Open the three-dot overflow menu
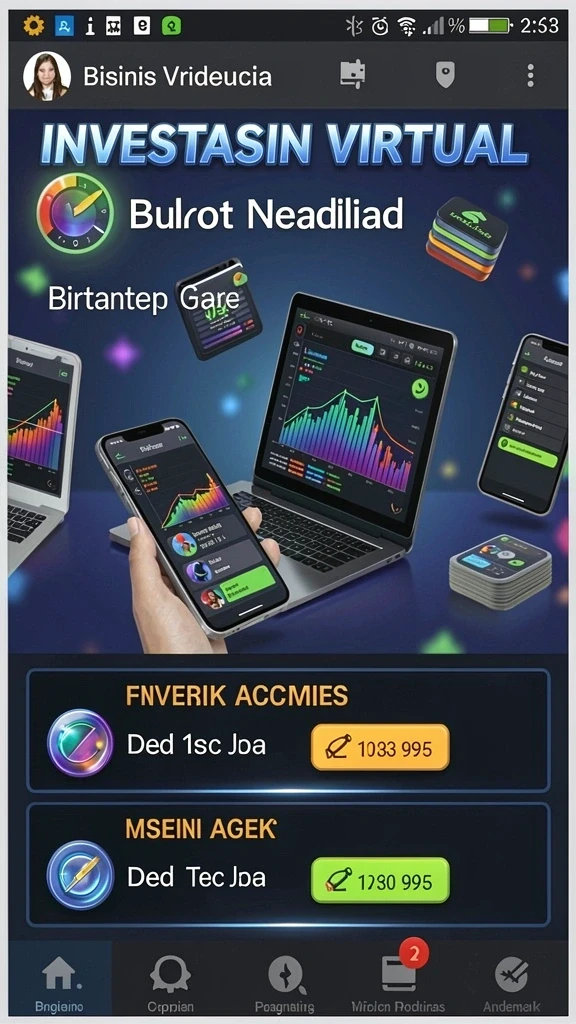 click(530, 75)
